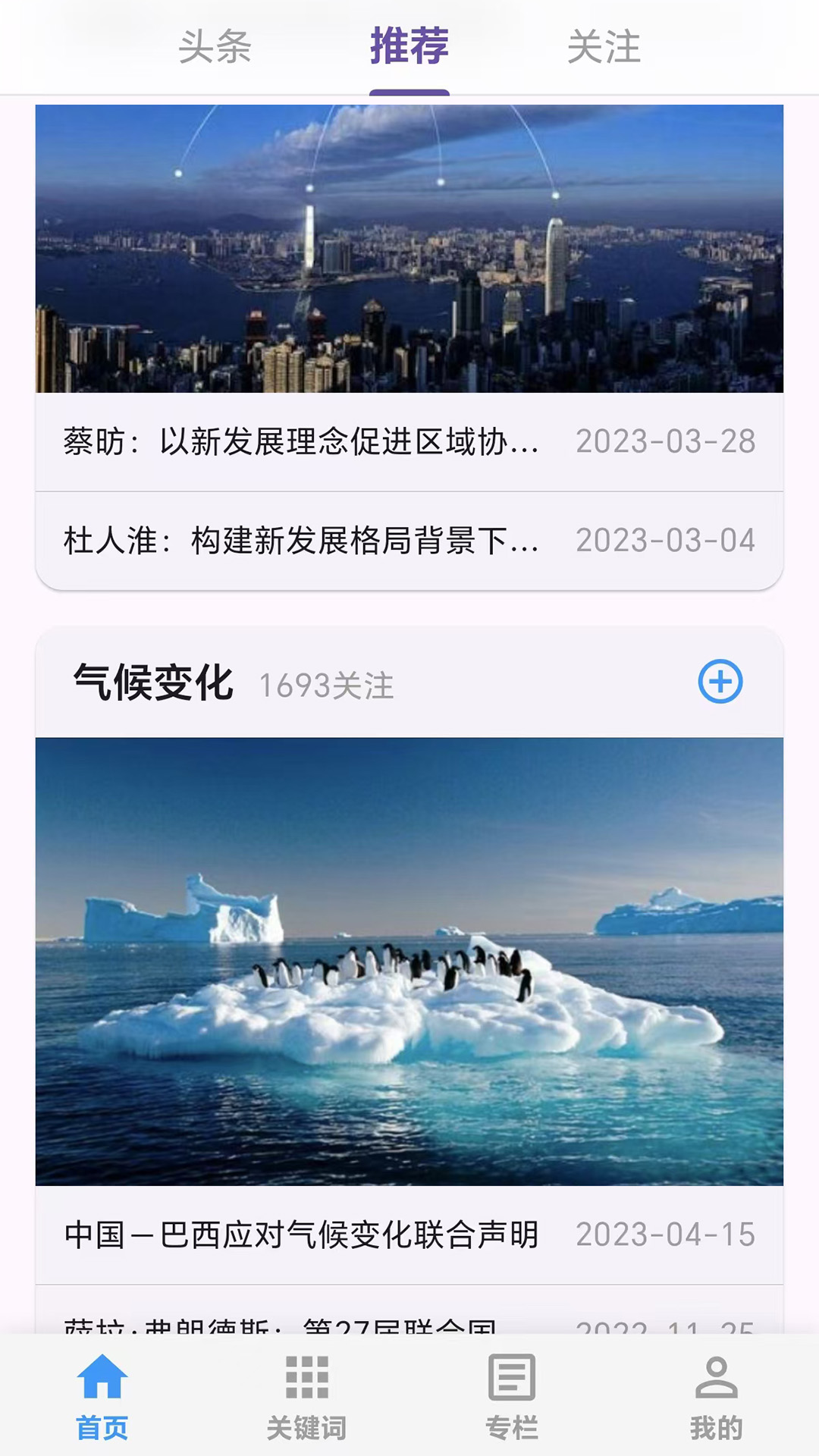Screen dimensions: 819x1456
Task: Tap the city skyline cover image
Action: pos(409,250)
